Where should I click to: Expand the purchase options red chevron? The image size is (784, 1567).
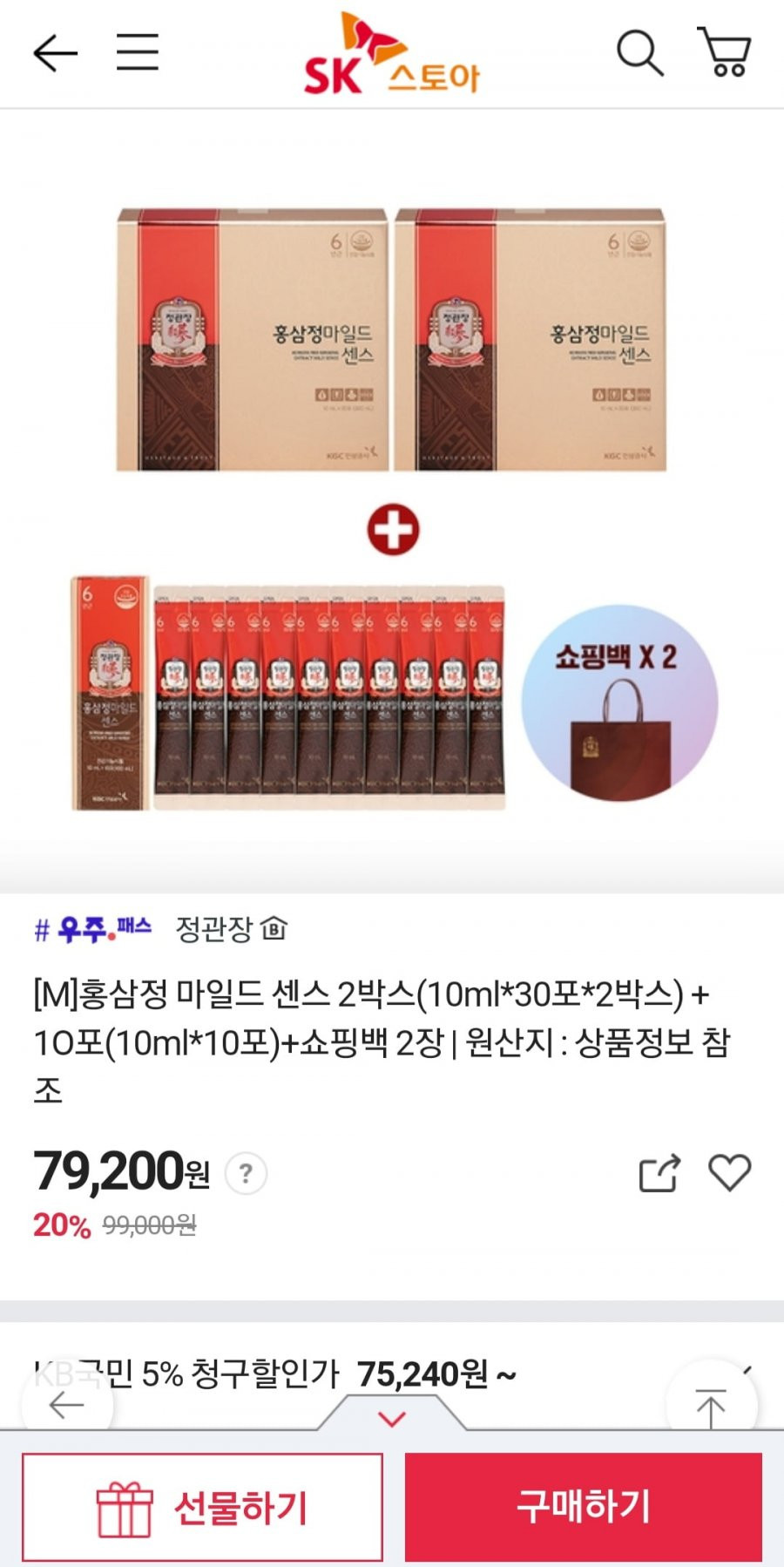[x=392, y=1419]
